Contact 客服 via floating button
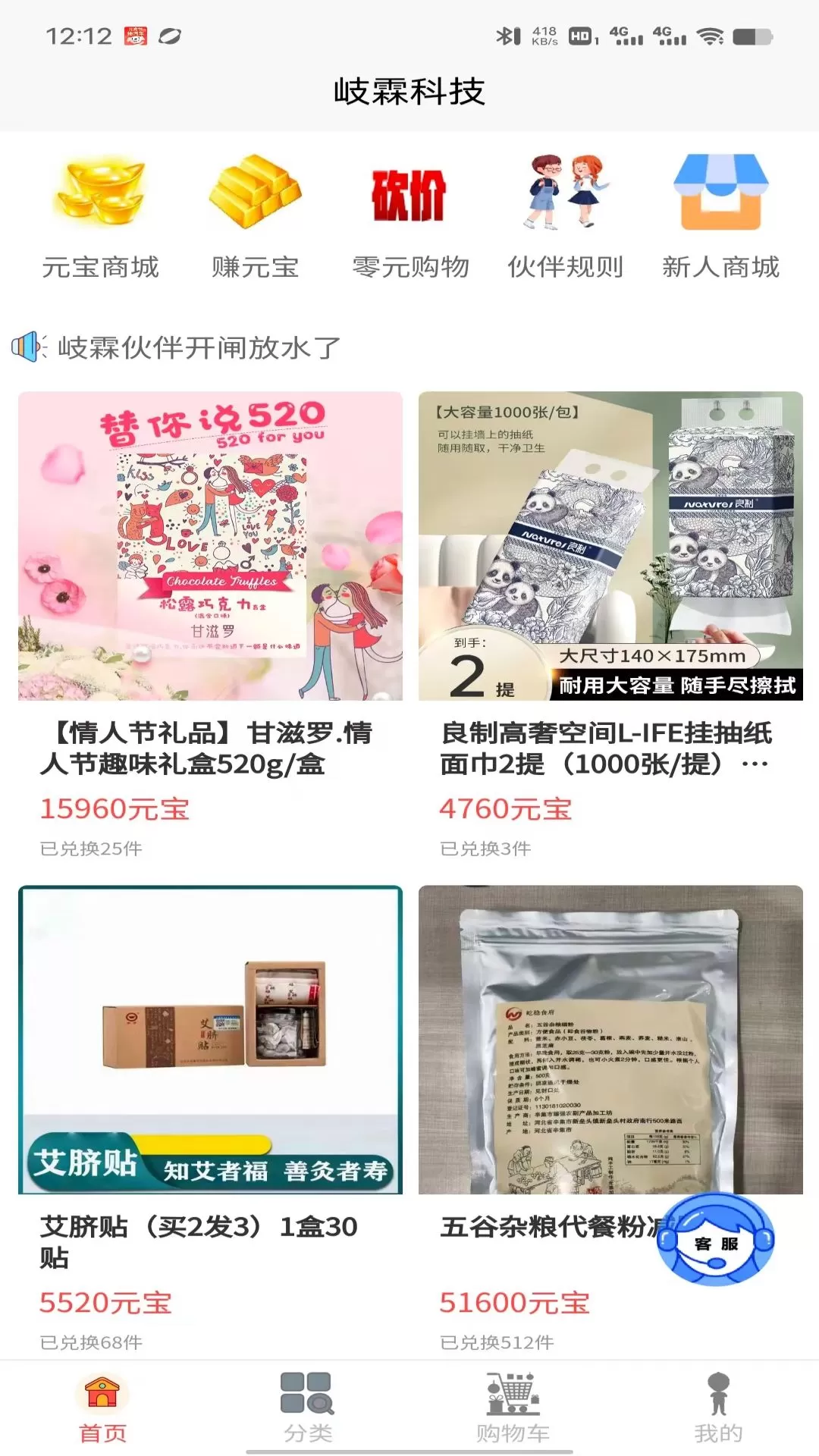The height and width of the screenshot is (1456, 819). point(715,1241)
